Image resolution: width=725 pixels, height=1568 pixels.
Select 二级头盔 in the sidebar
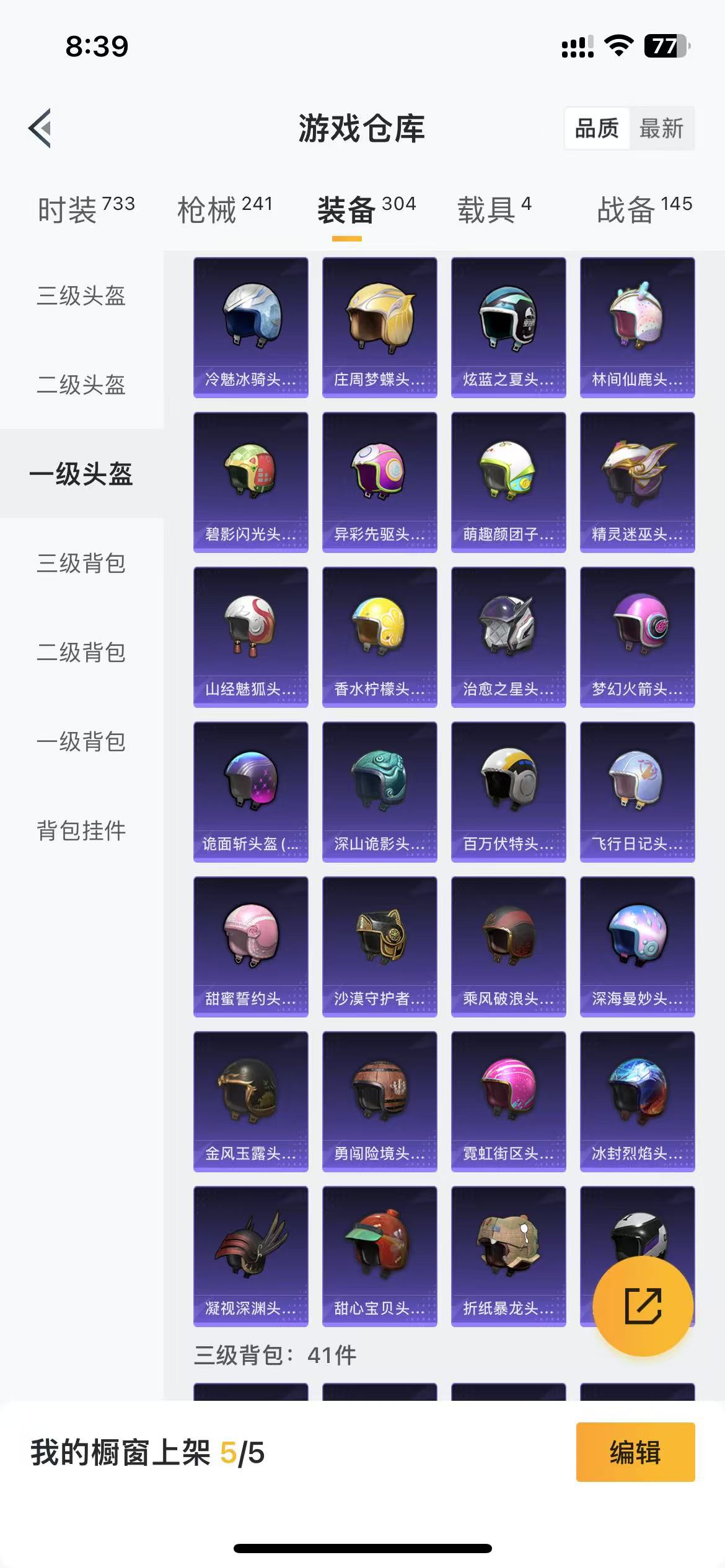[81, 385]
